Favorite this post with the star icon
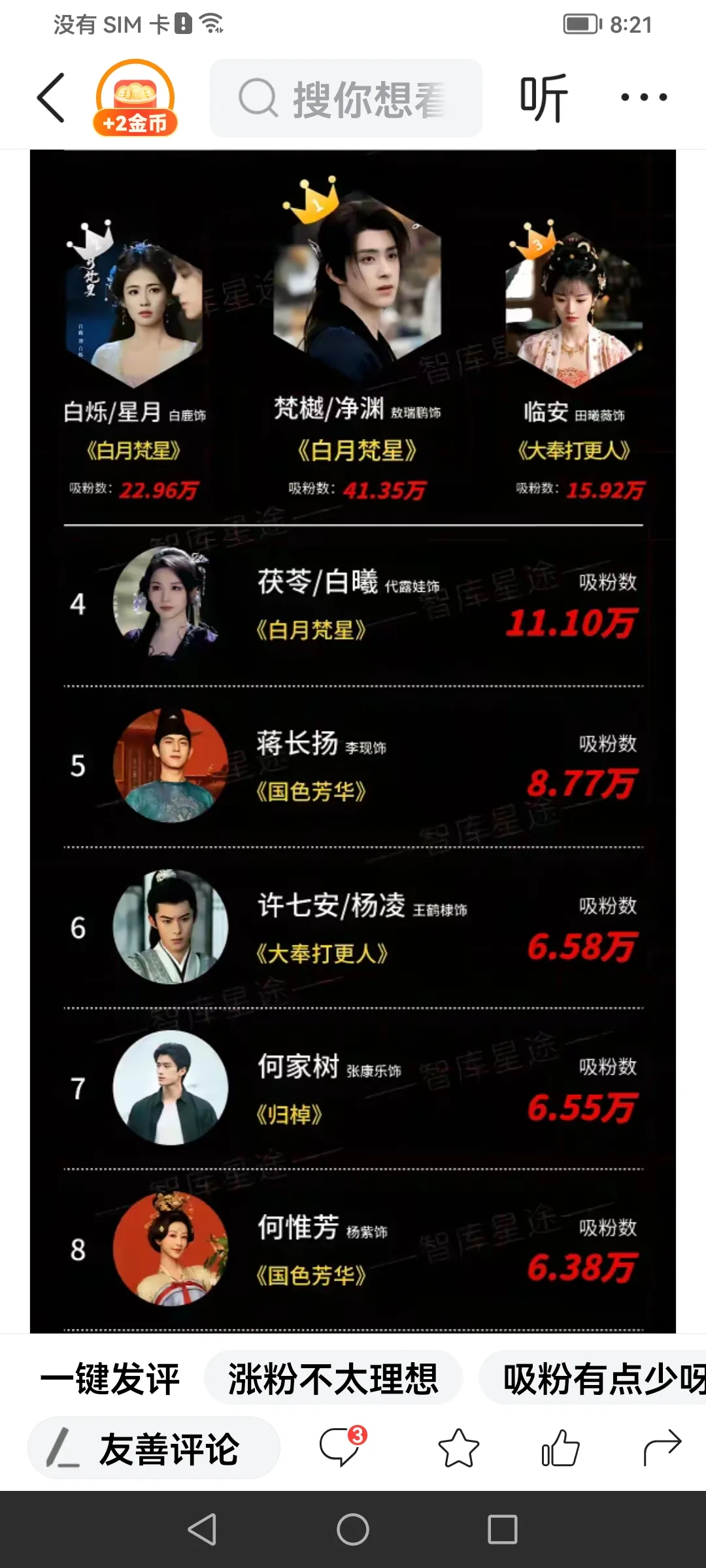Screen dimensions: 706x1568 click(458, 1448)
